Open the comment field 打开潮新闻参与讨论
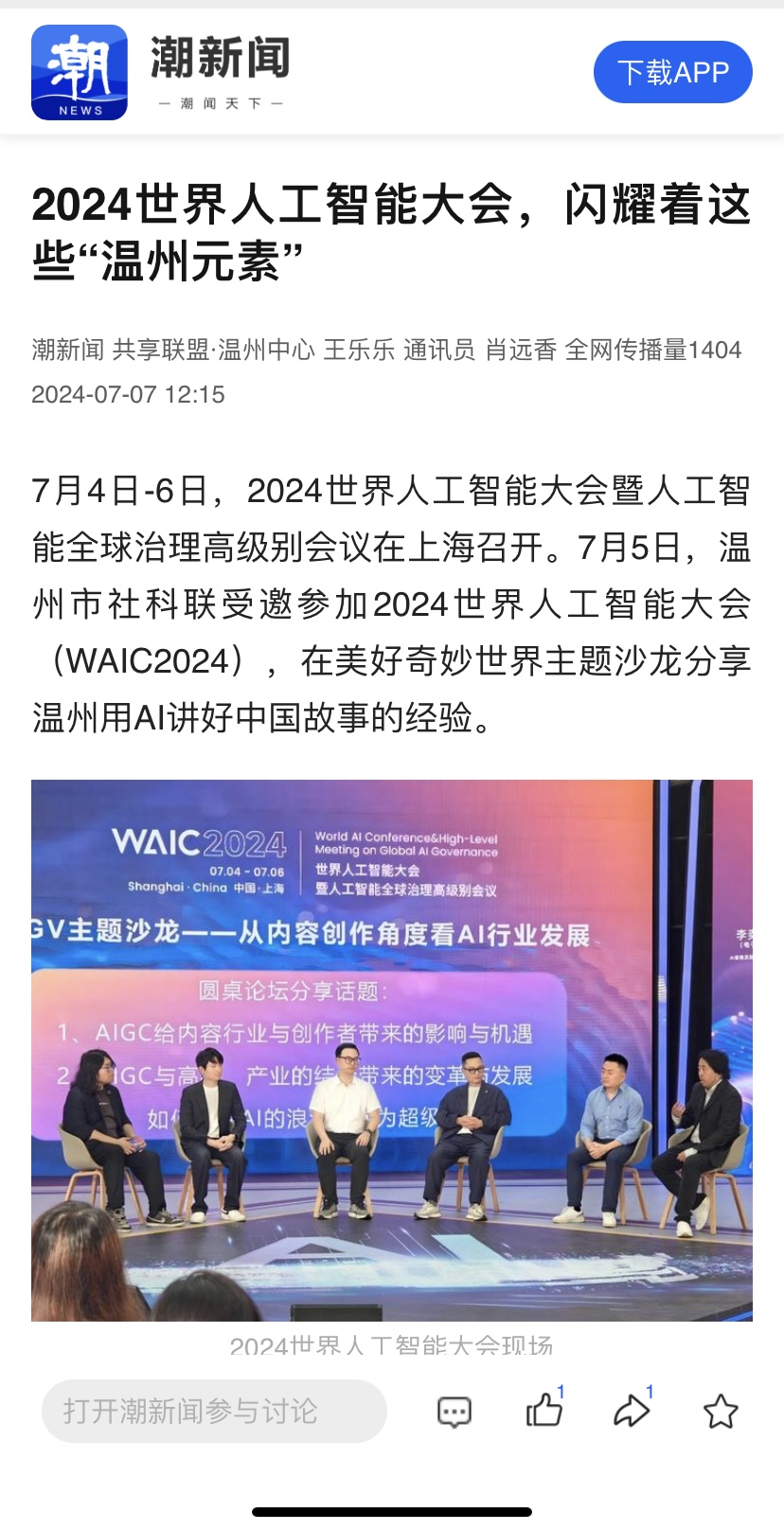Viewport: 784px width, 1531px height. 214,1411
